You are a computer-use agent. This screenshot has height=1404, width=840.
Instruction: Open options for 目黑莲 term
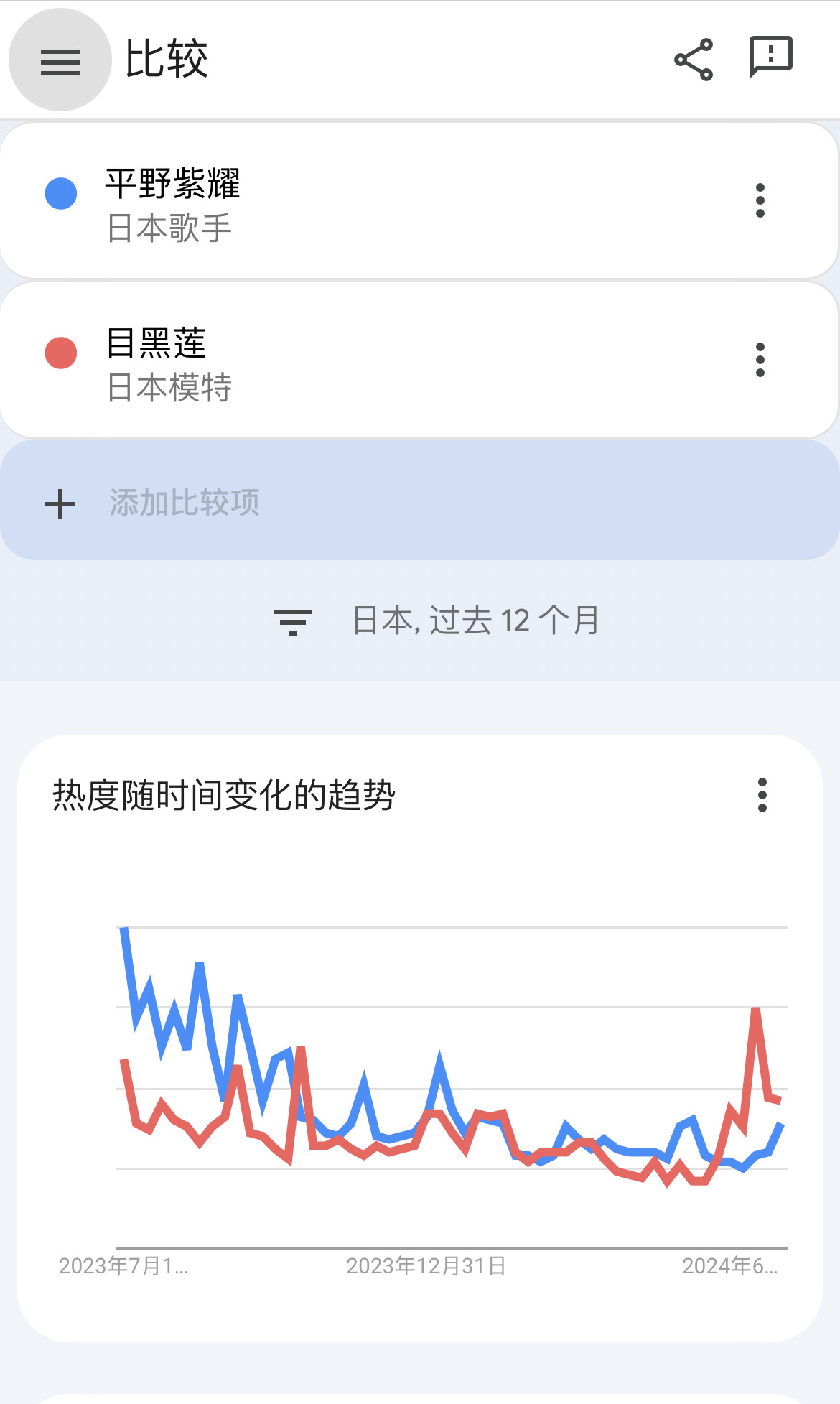pyautogui.click(x=760, y=359)
